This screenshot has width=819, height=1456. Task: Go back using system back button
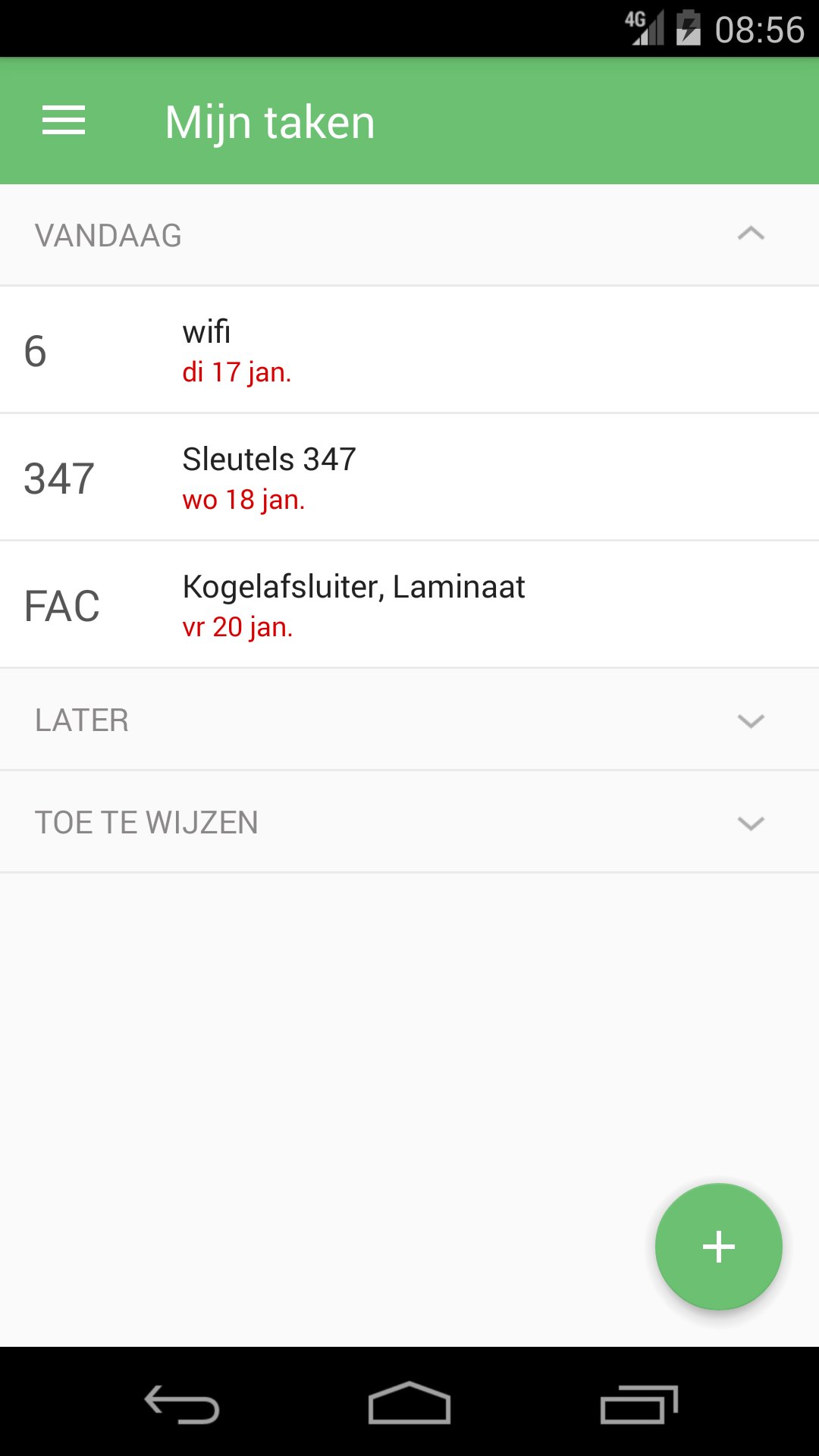point(182,1404)
